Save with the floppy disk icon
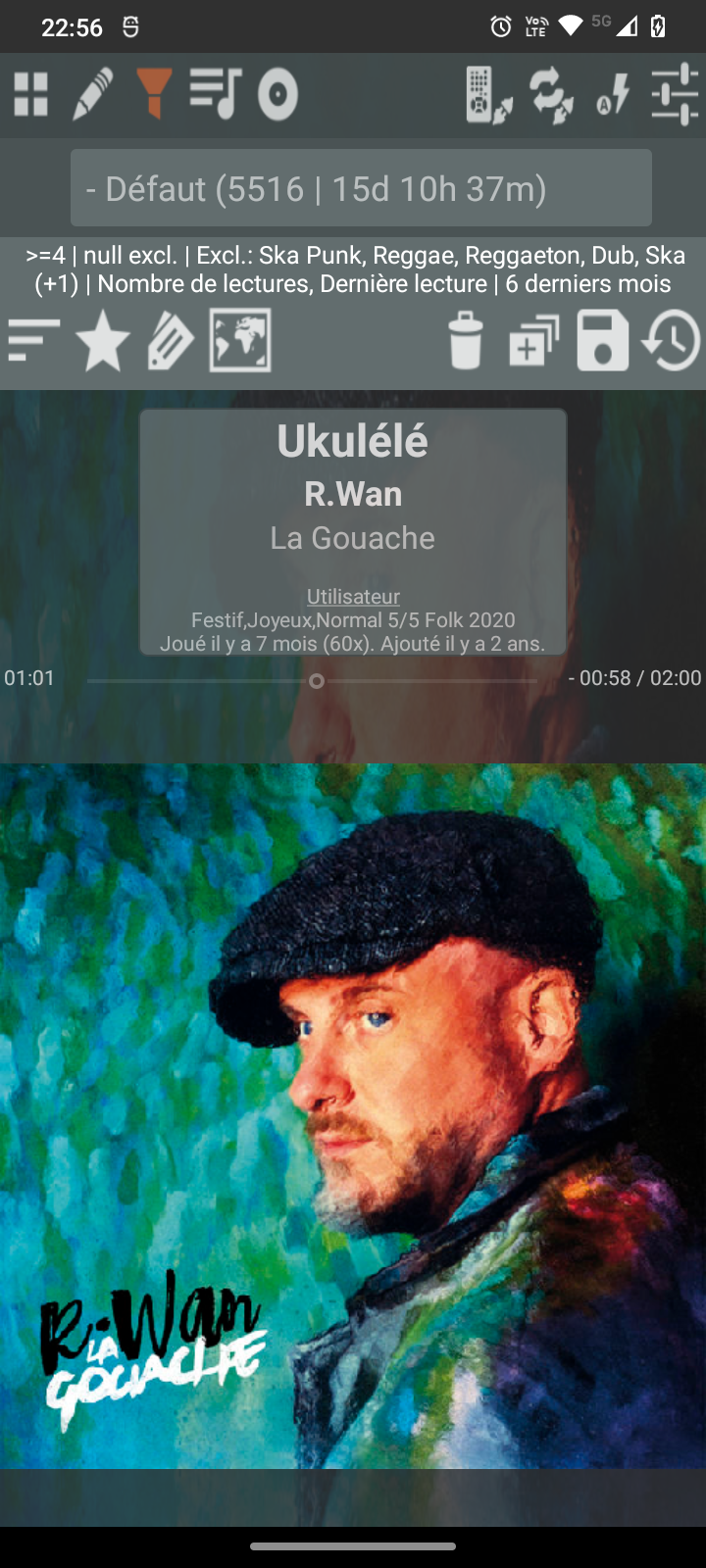 (x=602, y=341)
